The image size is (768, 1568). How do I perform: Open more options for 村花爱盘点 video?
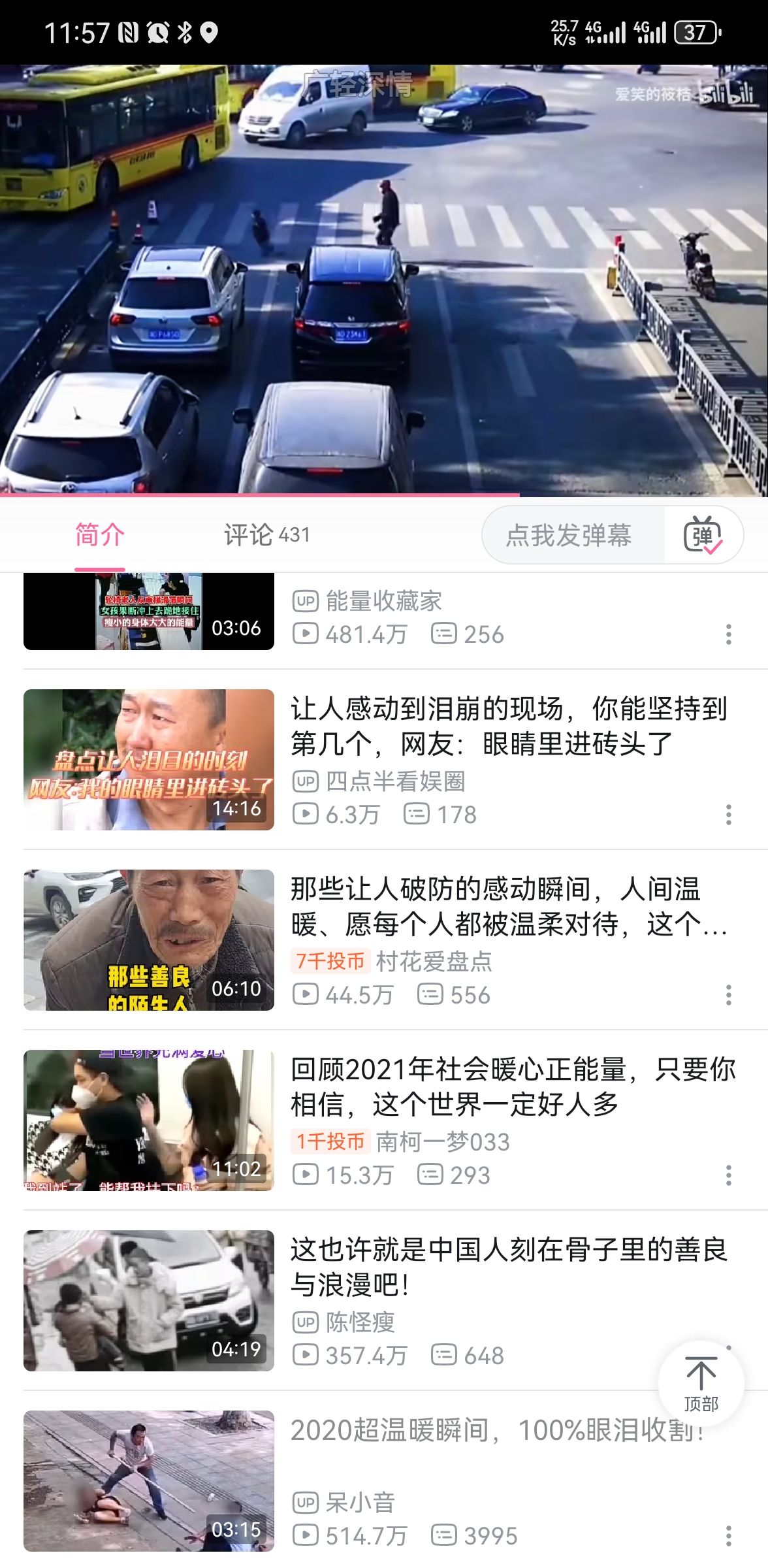tap(728, 995)
